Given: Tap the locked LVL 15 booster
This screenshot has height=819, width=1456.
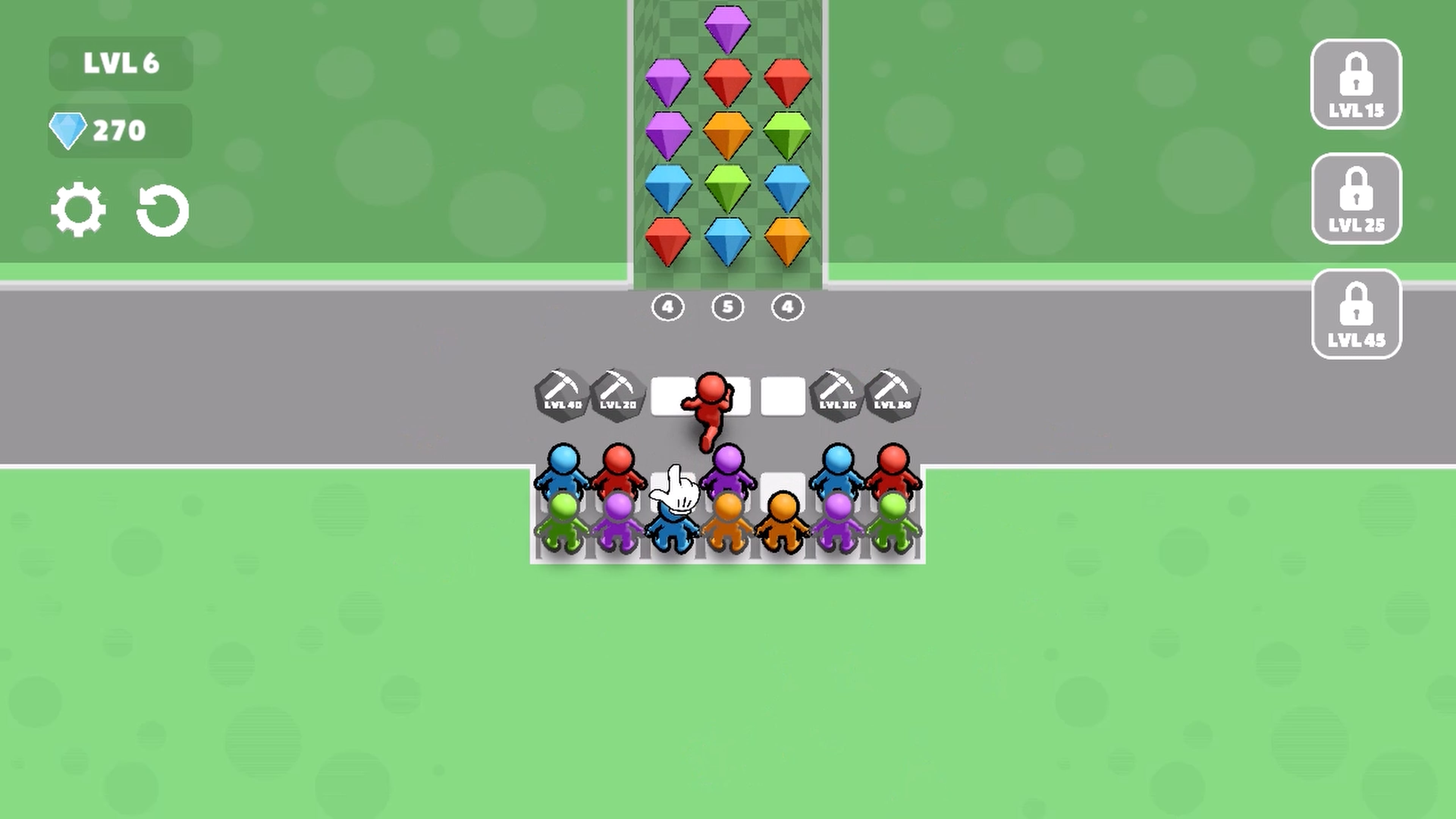Looking at the screenshot, I should click(x=1356, y=85).
